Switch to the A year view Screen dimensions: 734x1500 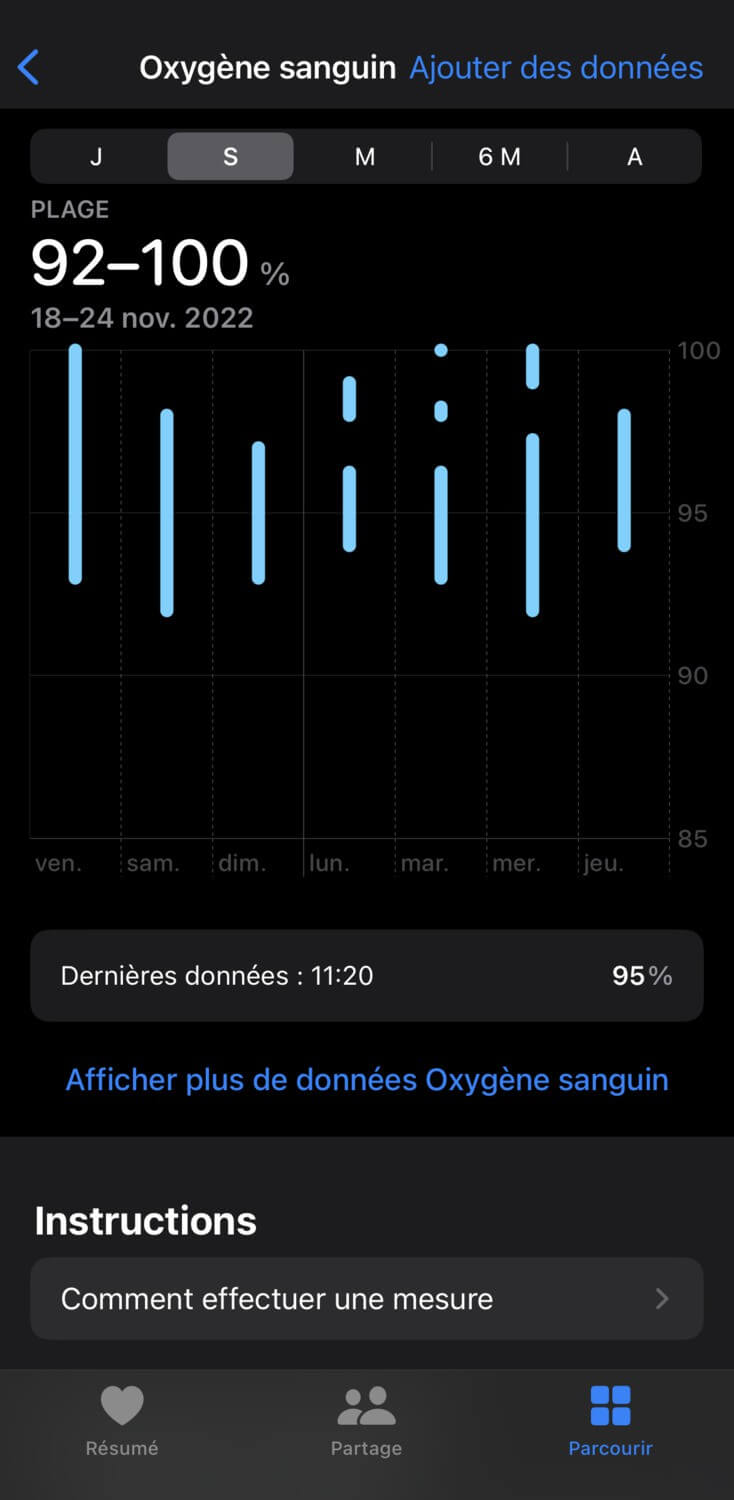click(634, 157)
